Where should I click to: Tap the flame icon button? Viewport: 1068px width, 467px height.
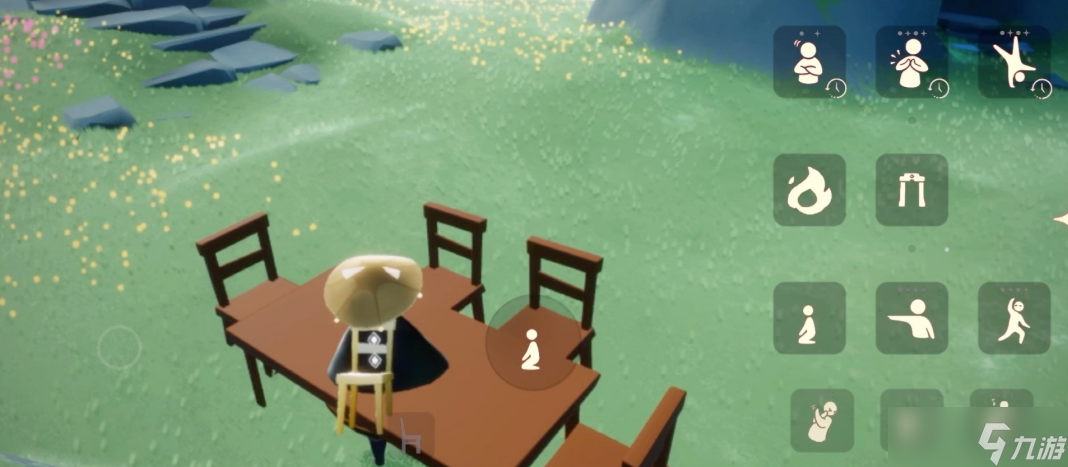tap(809, 190)
